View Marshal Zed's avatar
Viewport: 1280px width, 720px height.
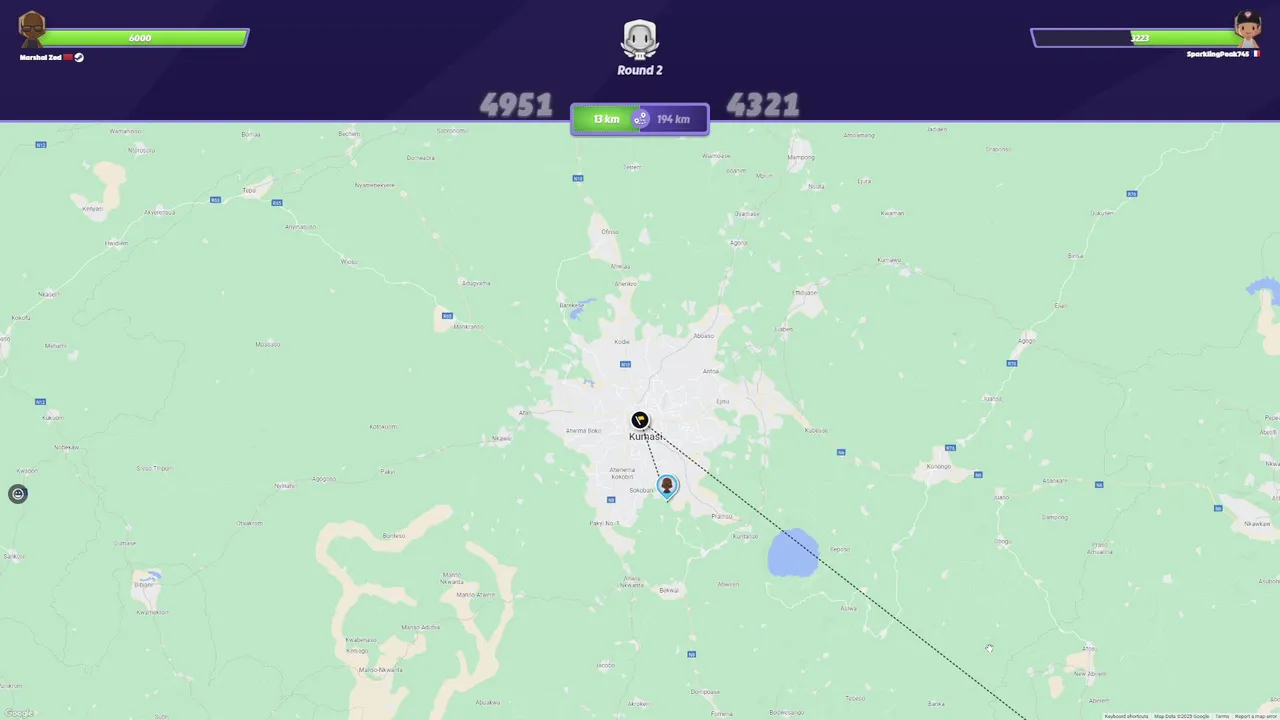click(x=32, y=29)
